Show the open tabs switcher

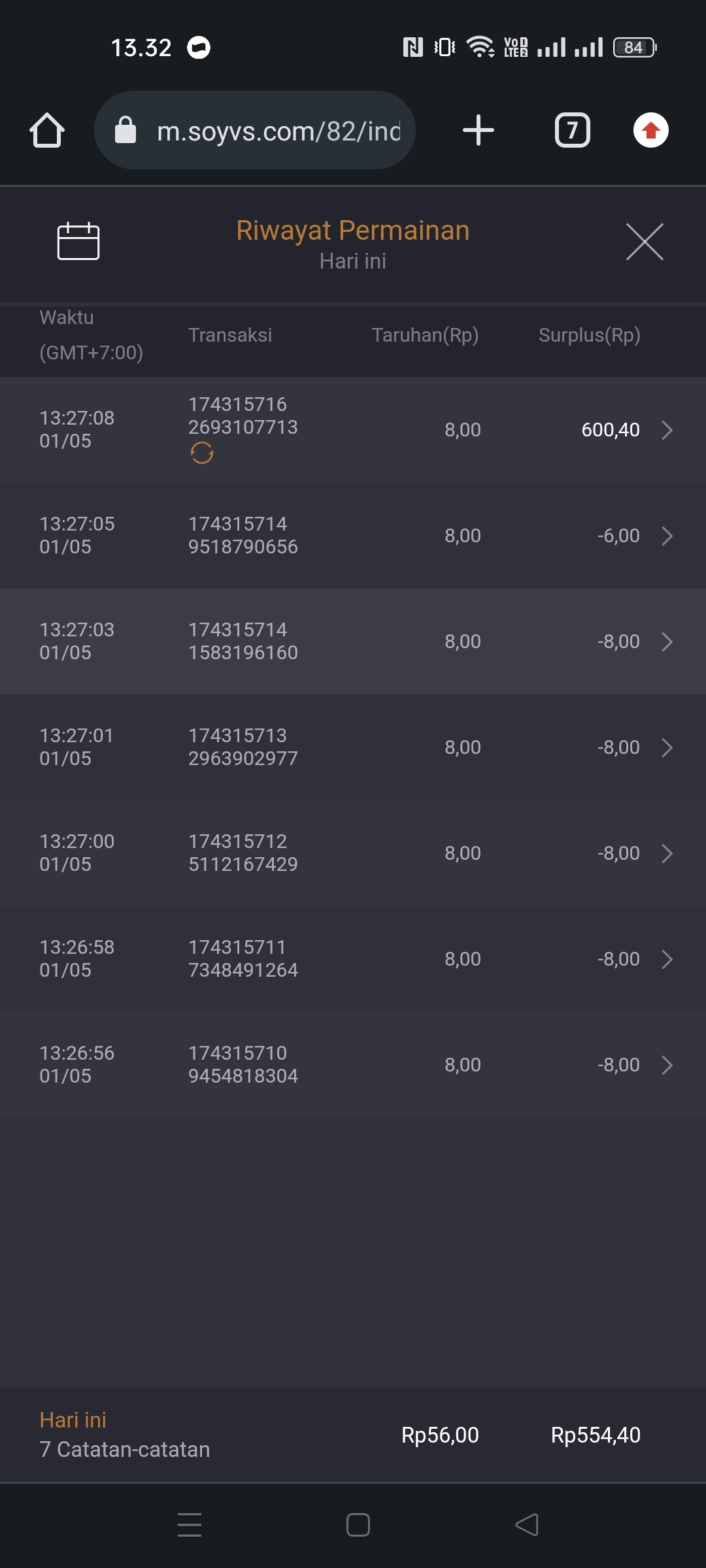click(572, 130)
